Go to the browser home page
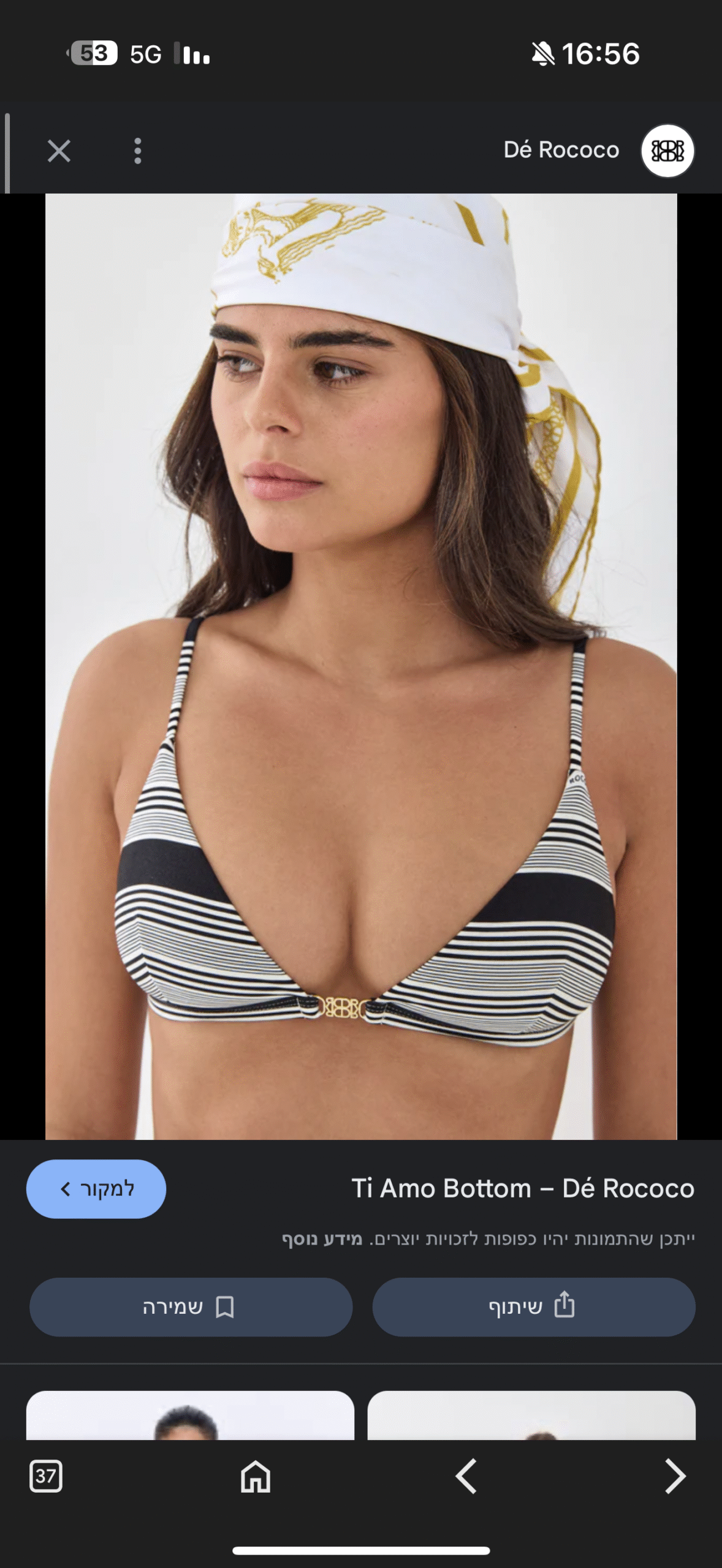Image resolution: width=722 pixels, height=1568 pixels. point(256,1476)
